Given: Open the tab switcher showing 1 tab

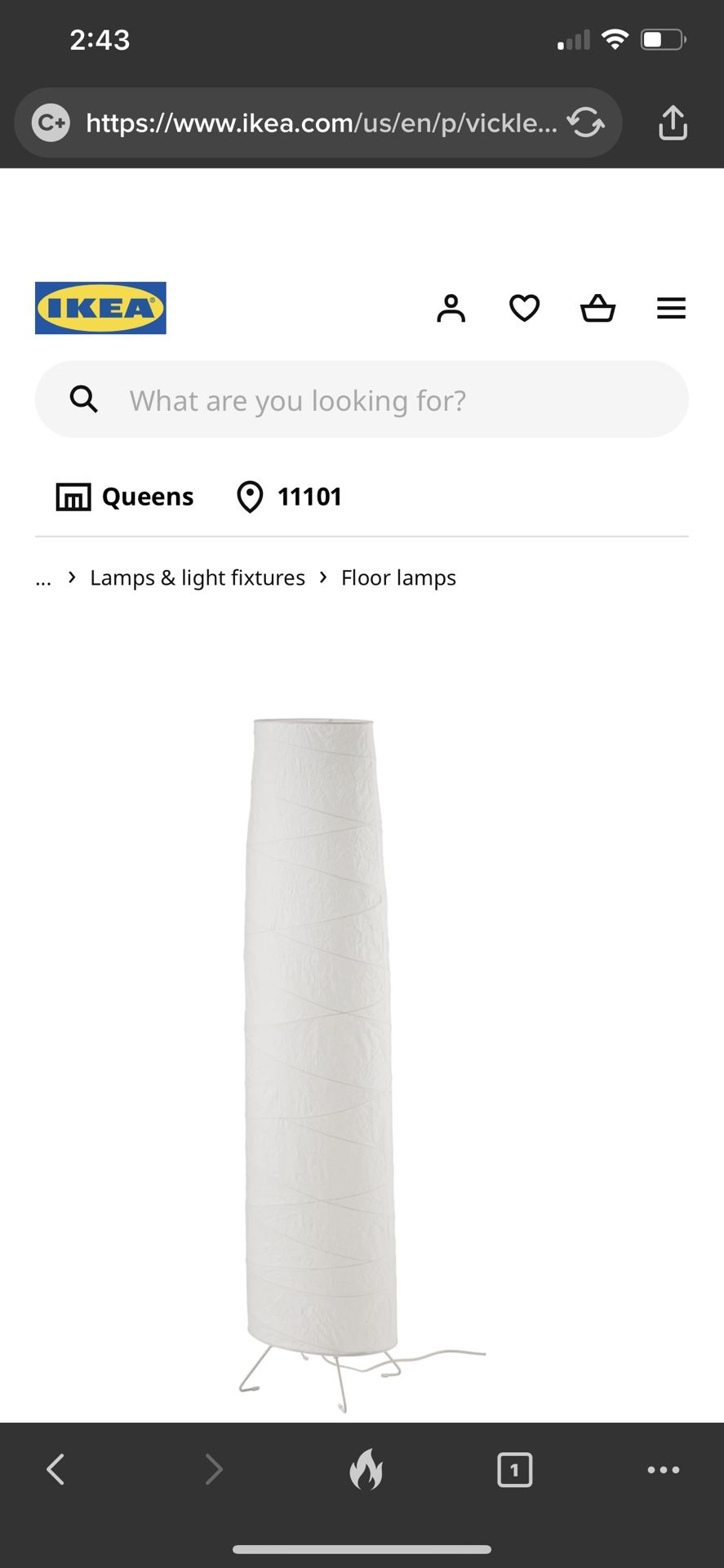Looking at the screenshot, I should [514, 1468].
